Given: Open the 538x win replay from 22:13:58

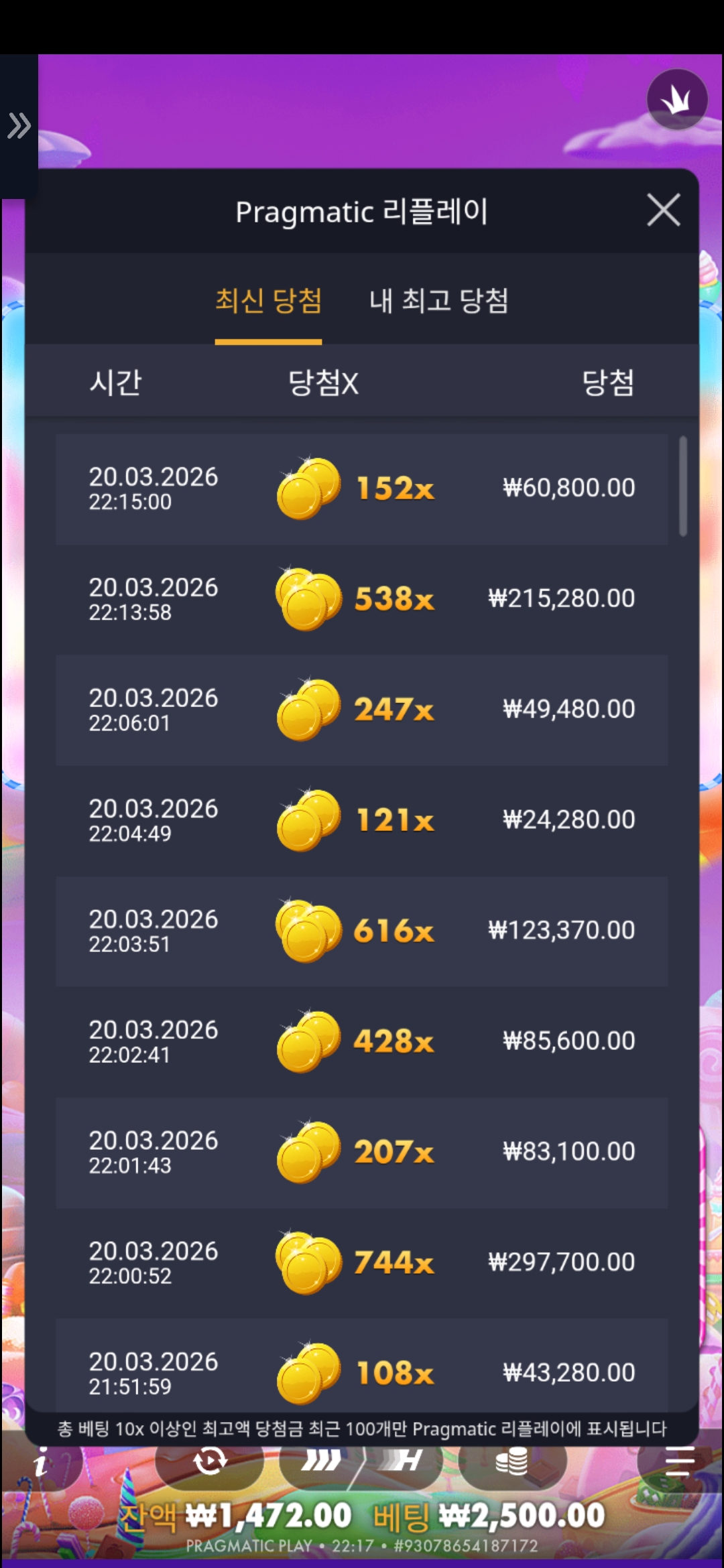Looking at the screenshot, I should (x=361, y=599).
